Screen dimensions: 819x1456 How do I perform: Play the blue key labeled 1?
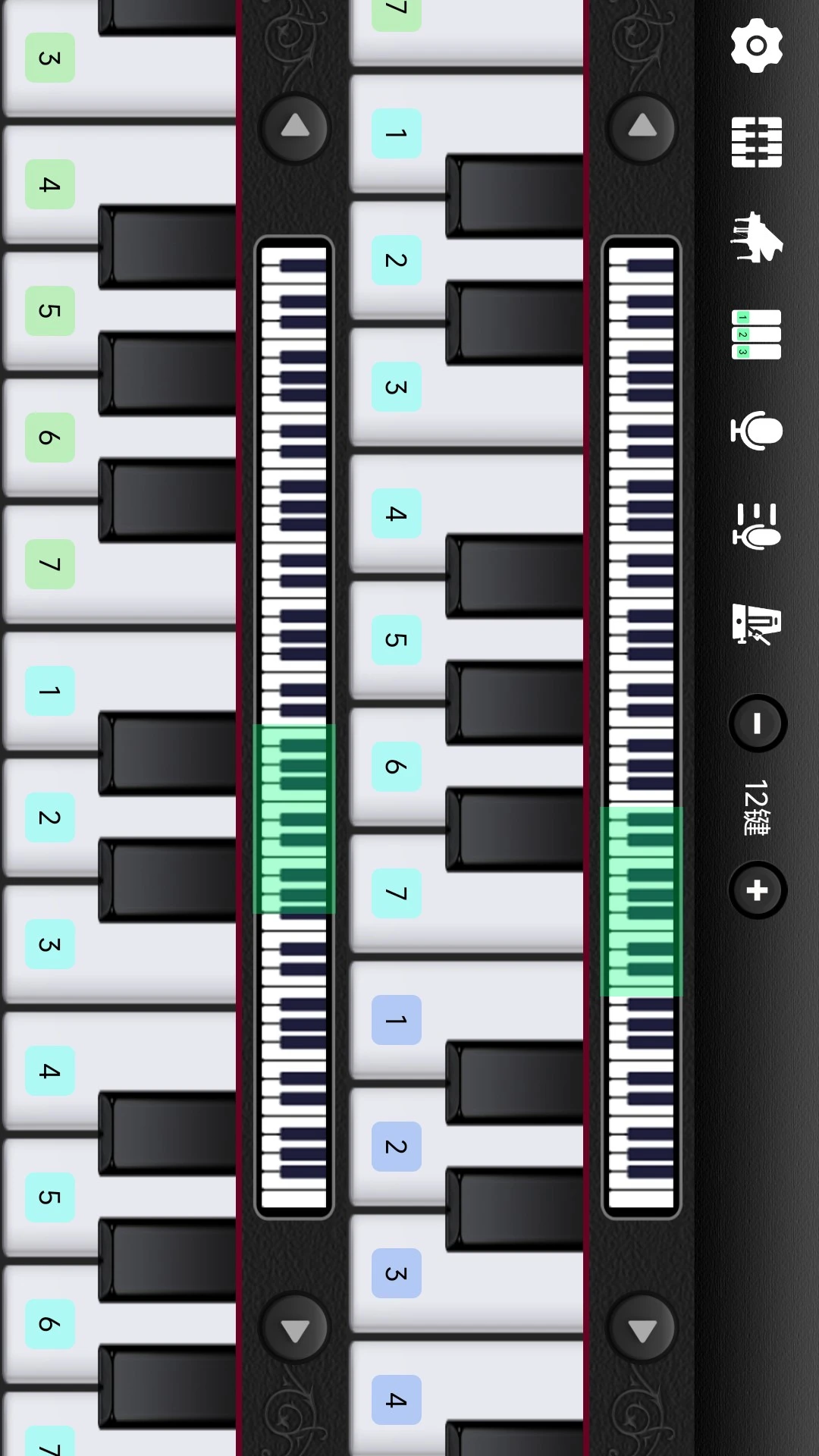pos(397,1020)
